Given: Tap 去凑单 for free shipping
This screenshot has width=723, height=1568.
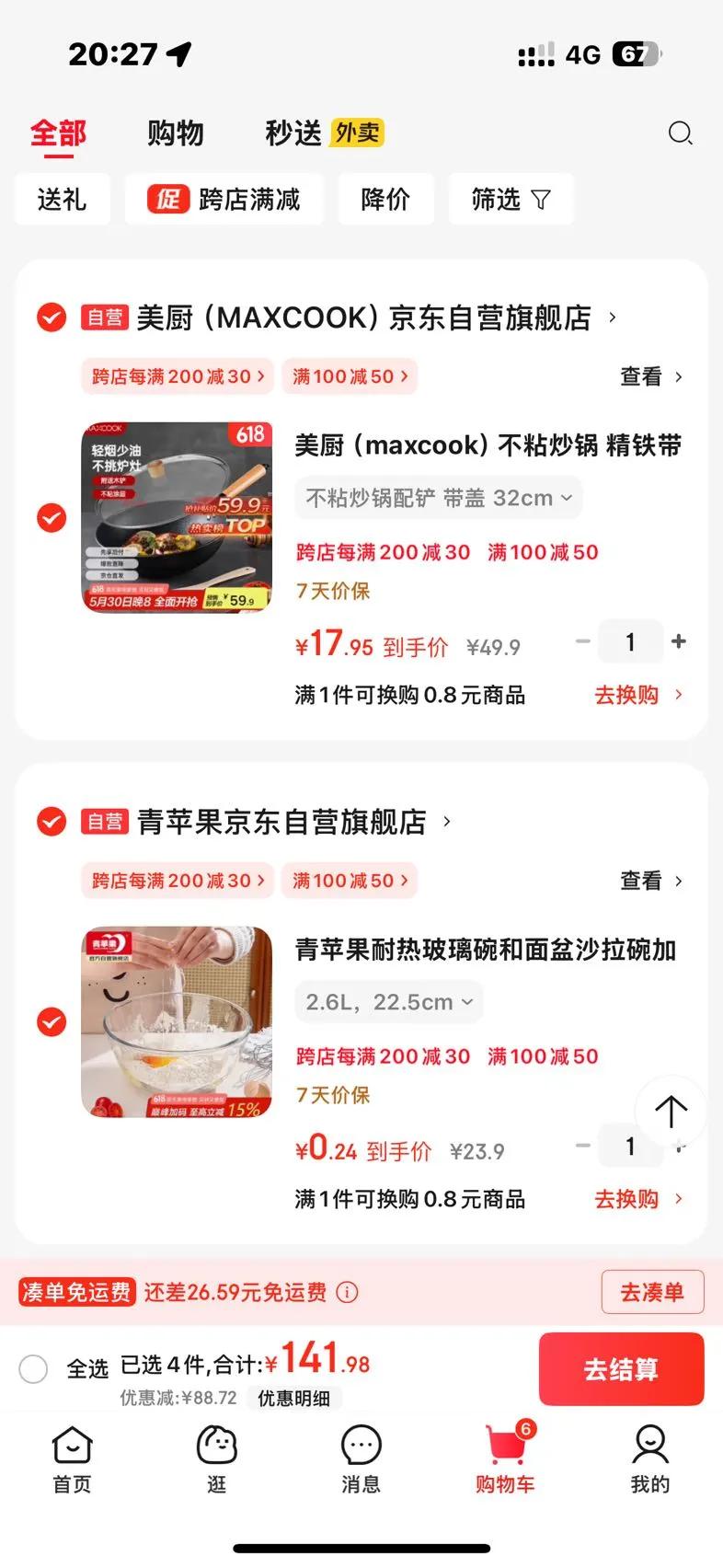Looking at the screenshot, I should (652, 1292).
